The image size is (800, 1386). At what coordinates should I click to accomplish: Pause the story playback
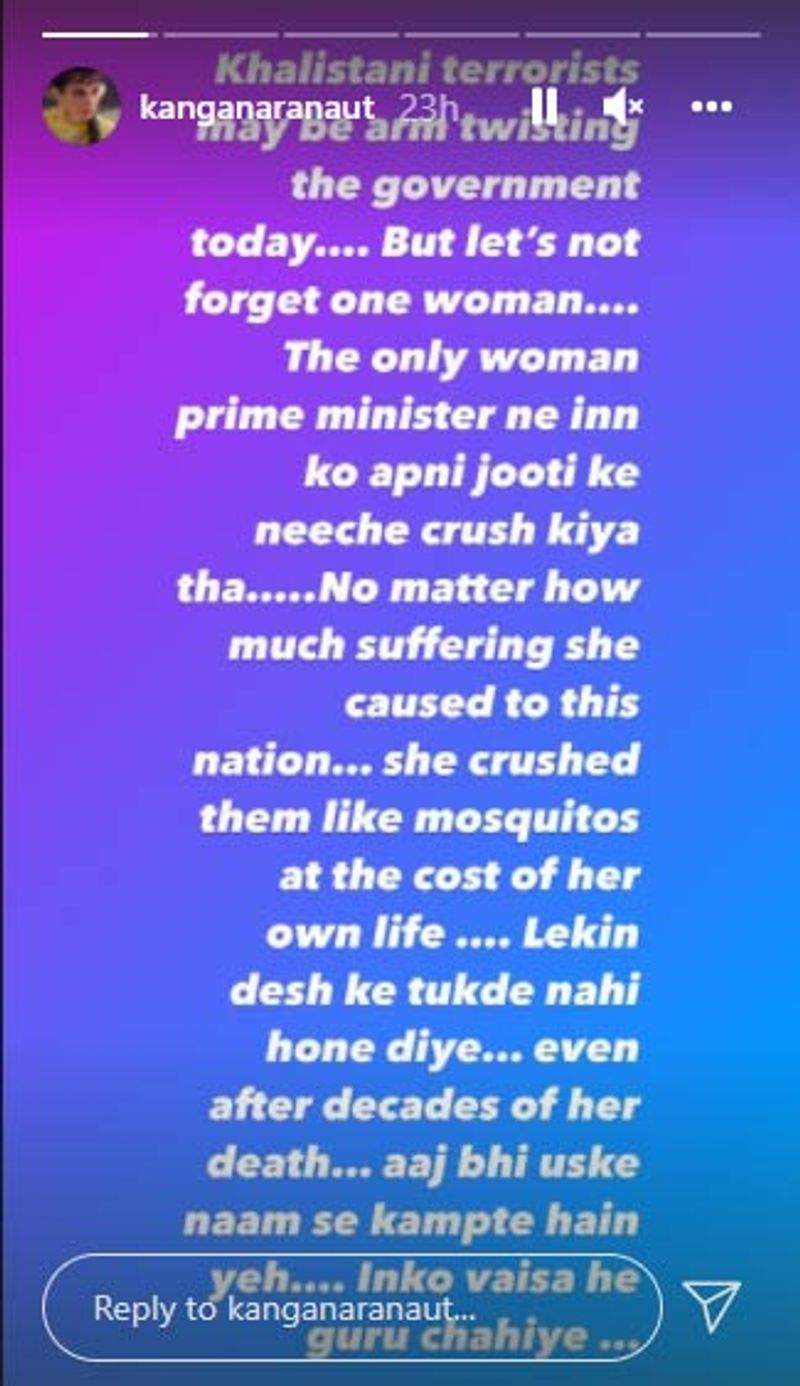pos(544,105)
